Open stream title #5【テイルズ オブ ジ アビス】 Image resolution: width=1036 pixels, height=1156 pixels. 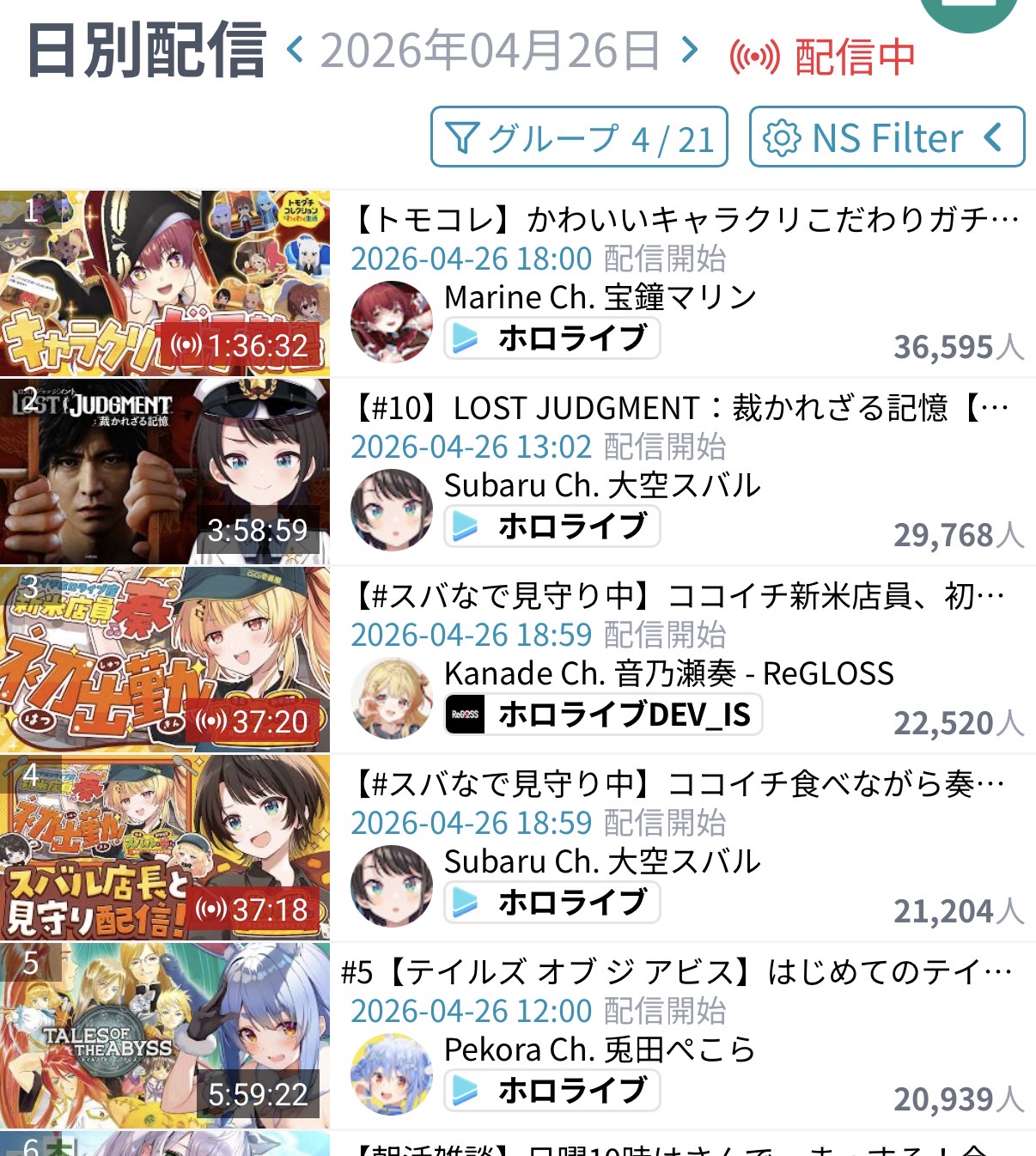tap(677, 972)
